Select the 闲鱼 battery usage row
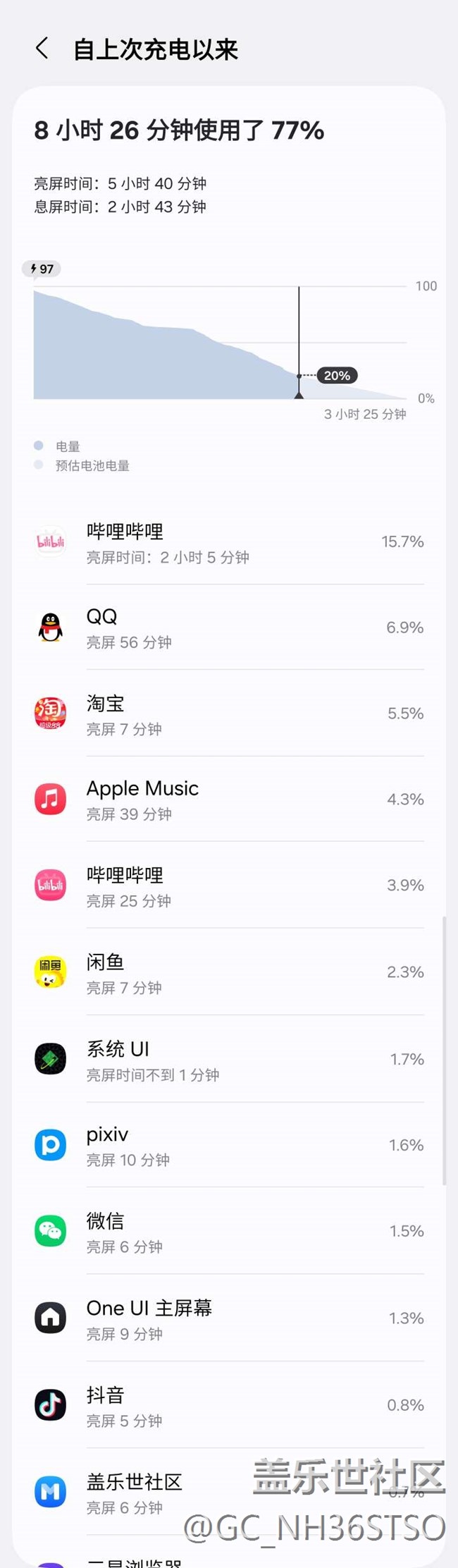458x1568 pixels. pos(229,973)
